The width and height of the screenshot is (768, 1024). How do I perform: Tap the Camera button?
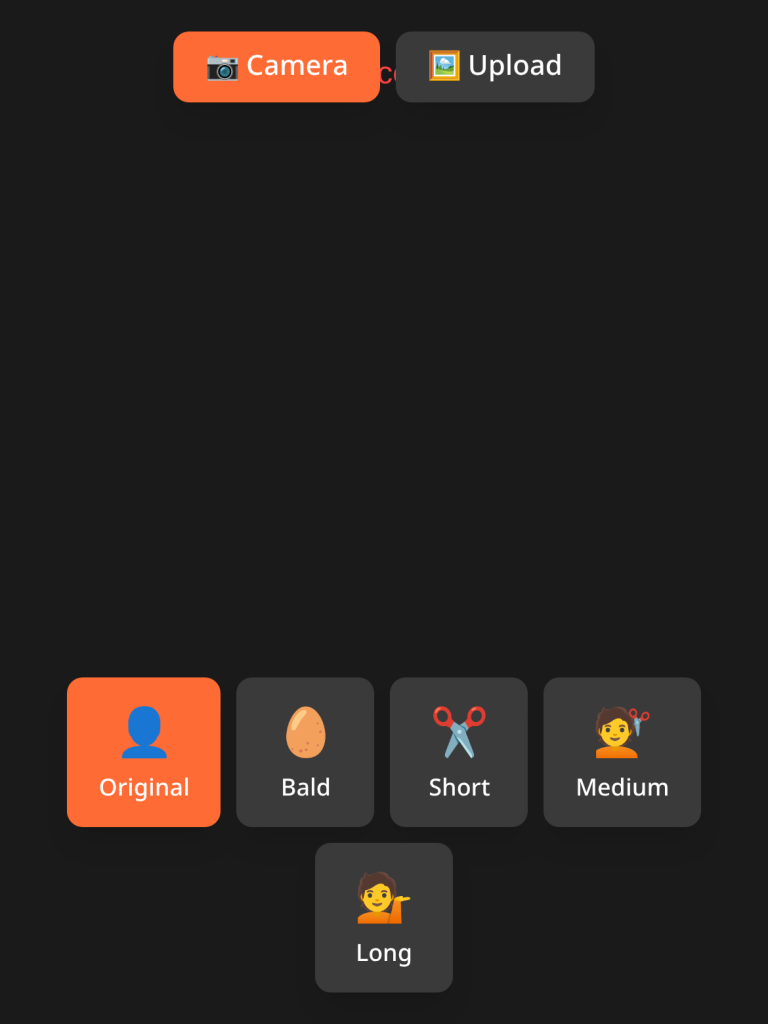[276, 67]
